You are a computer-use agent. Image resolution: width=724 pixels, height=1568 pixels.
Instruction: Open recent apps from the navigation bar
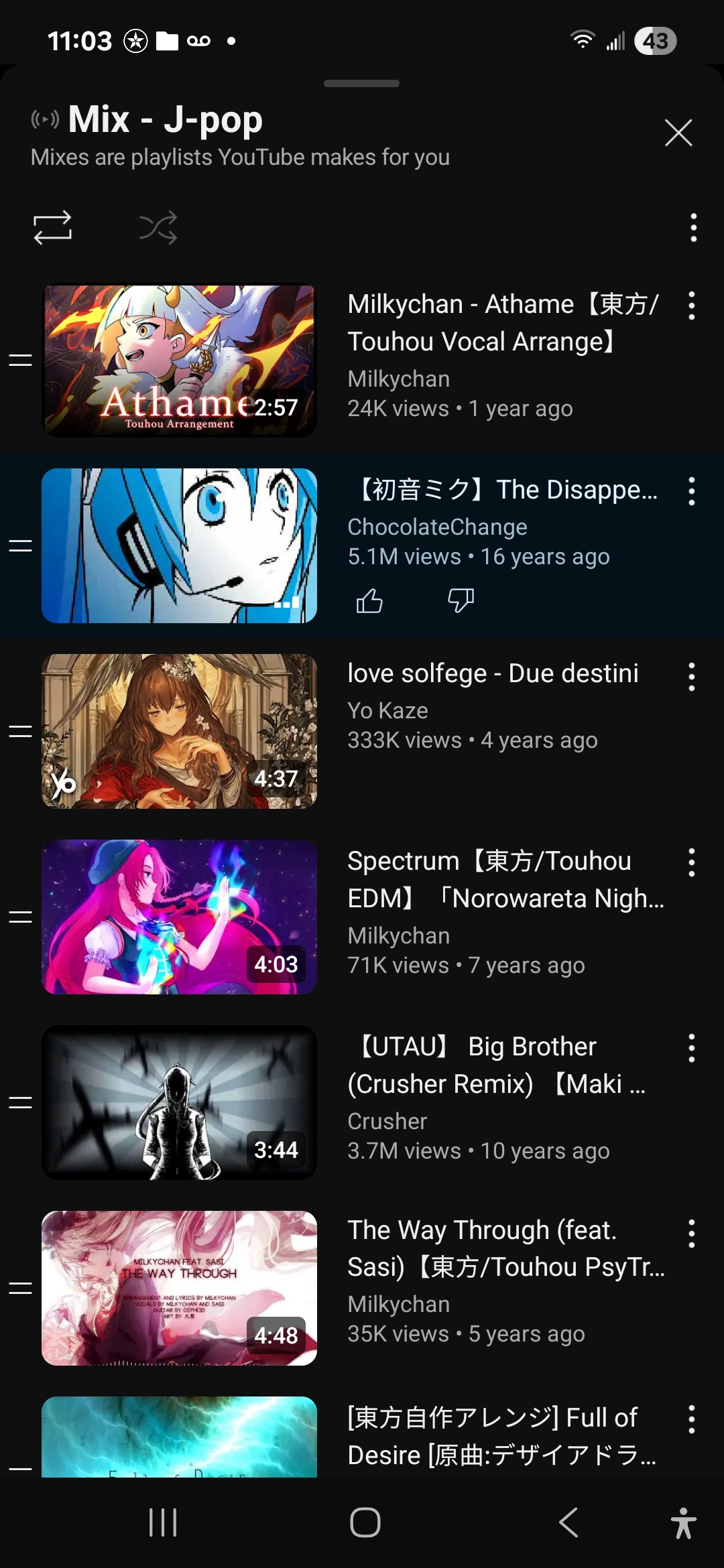click(x=162, y=1522)
